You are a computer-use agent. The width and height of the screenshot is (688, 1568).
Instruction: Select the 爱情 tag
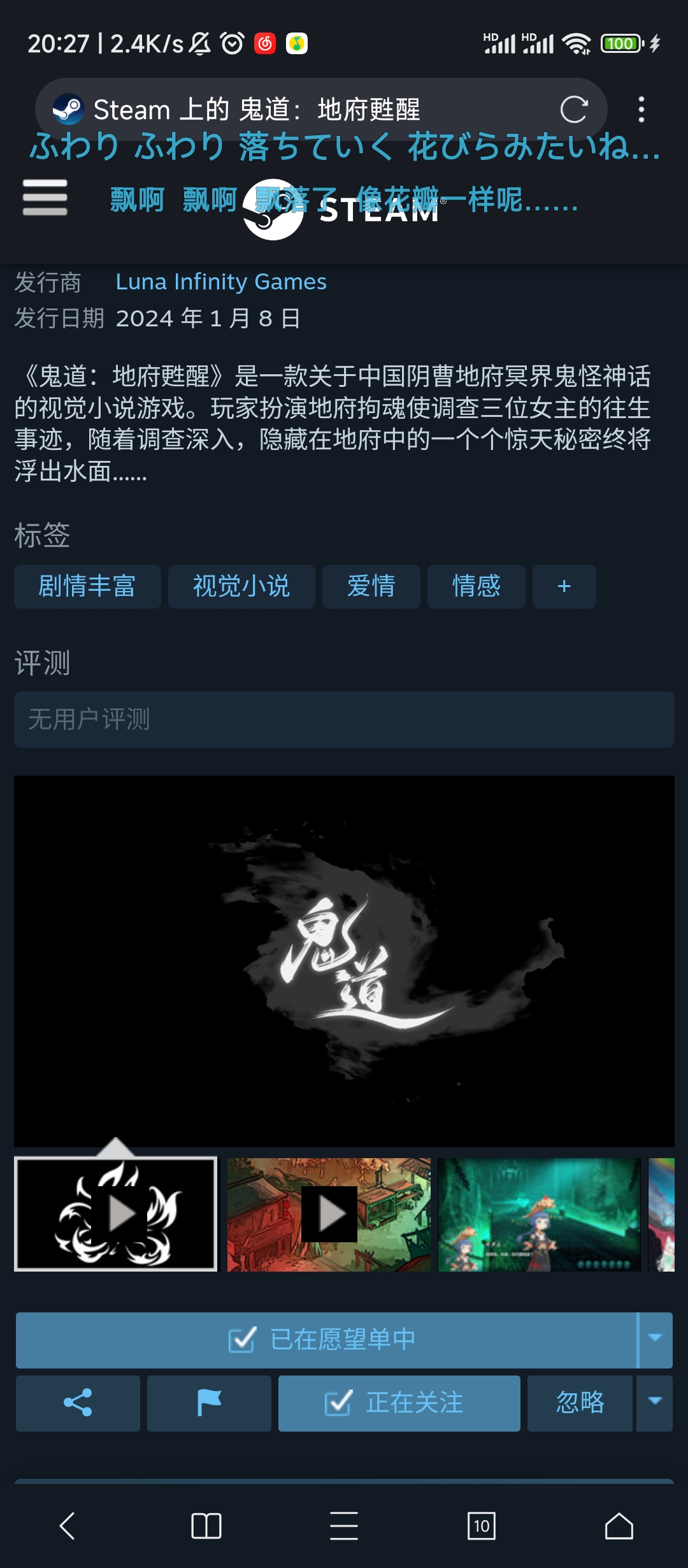click(371, 586)
